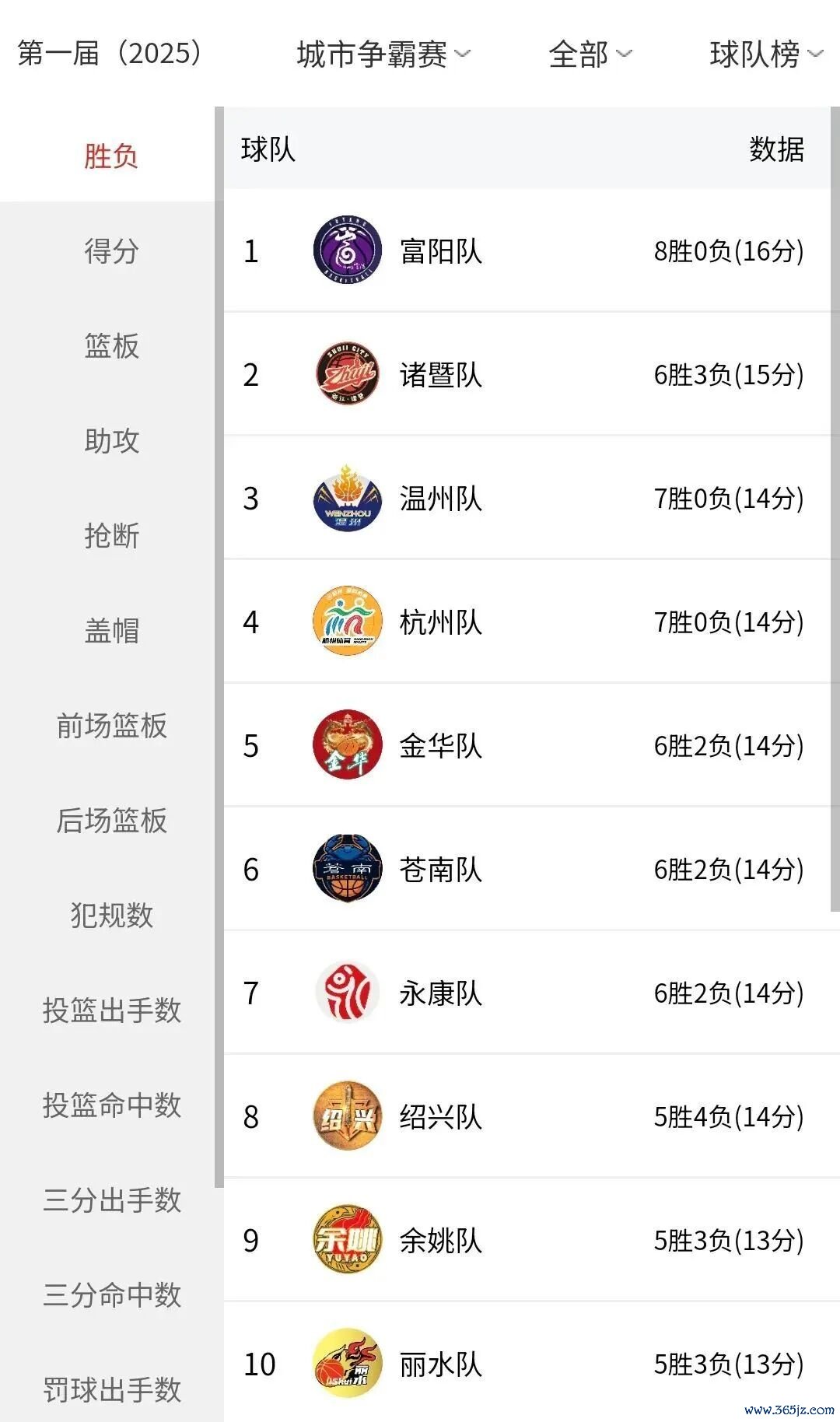Show 犯规数 rankings
The height and width of the screenshot is (1422, 840).
111,916
